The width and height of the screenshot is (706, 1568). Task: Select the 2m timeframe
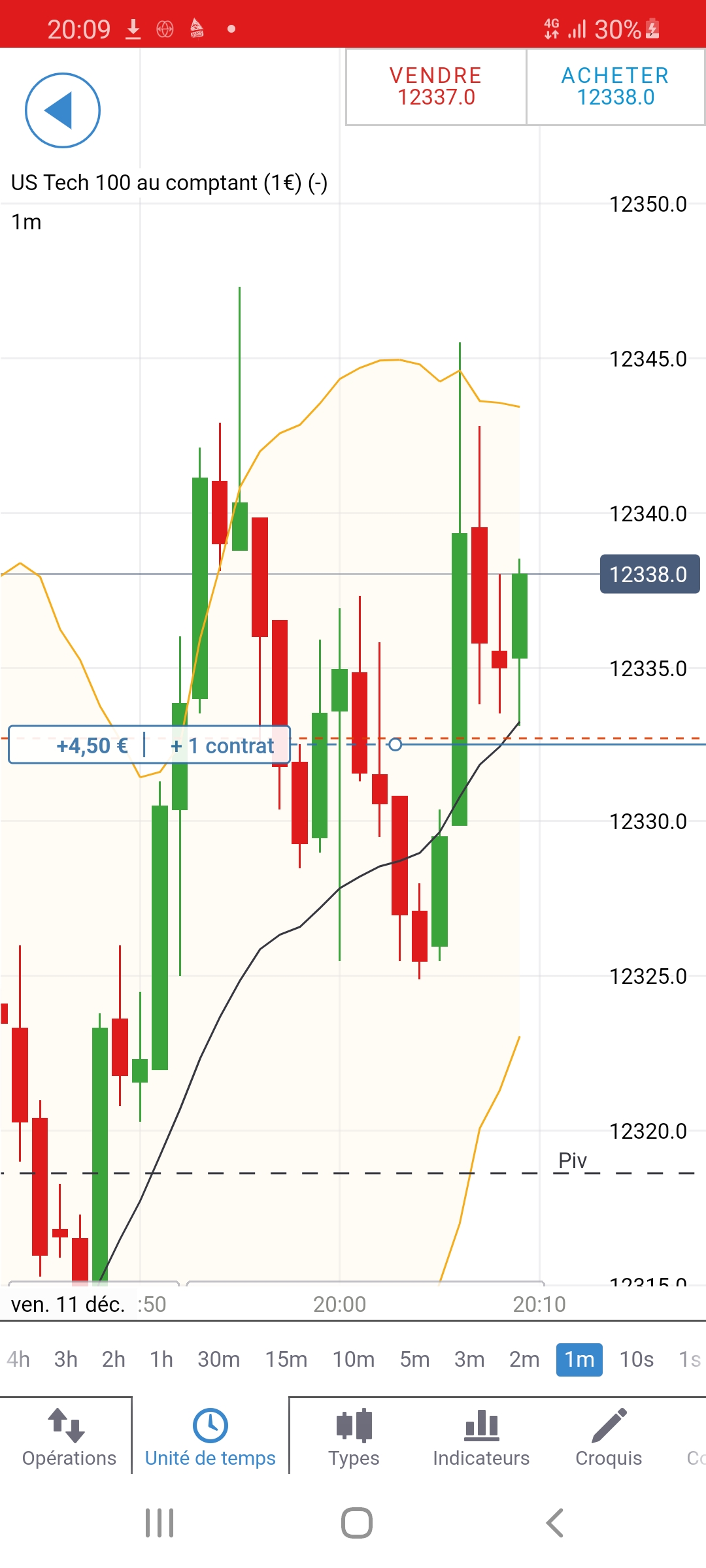524,1360
